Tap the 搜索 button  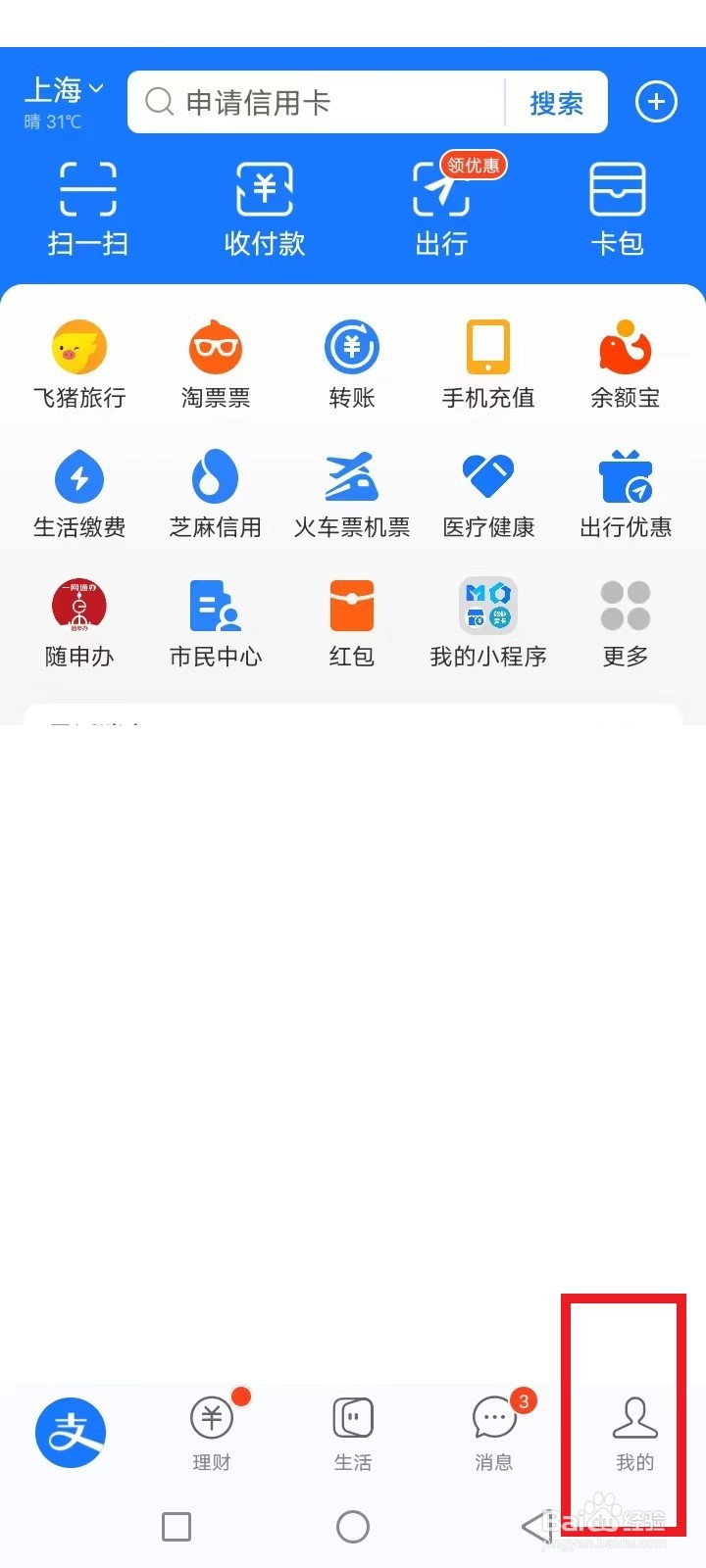click(x=556, y=102)
